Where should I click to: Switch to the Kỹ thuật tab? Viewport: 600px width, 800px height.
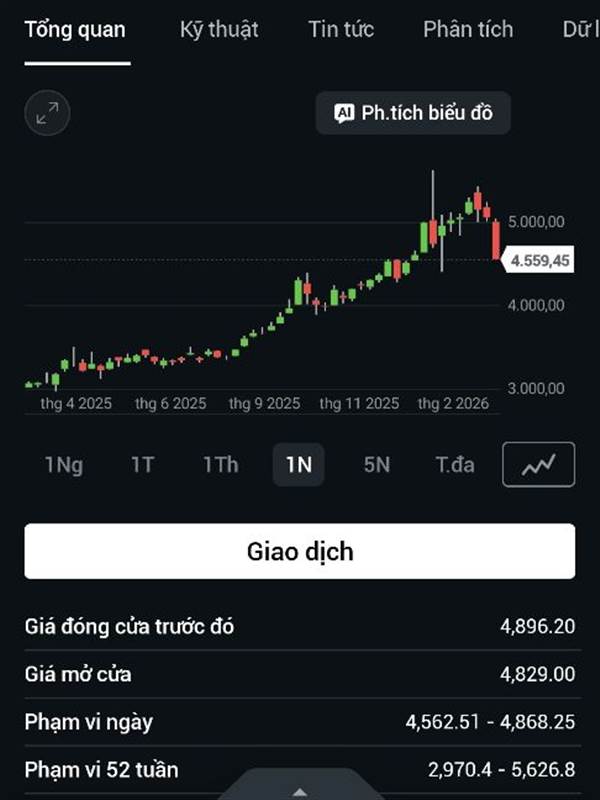219,29
